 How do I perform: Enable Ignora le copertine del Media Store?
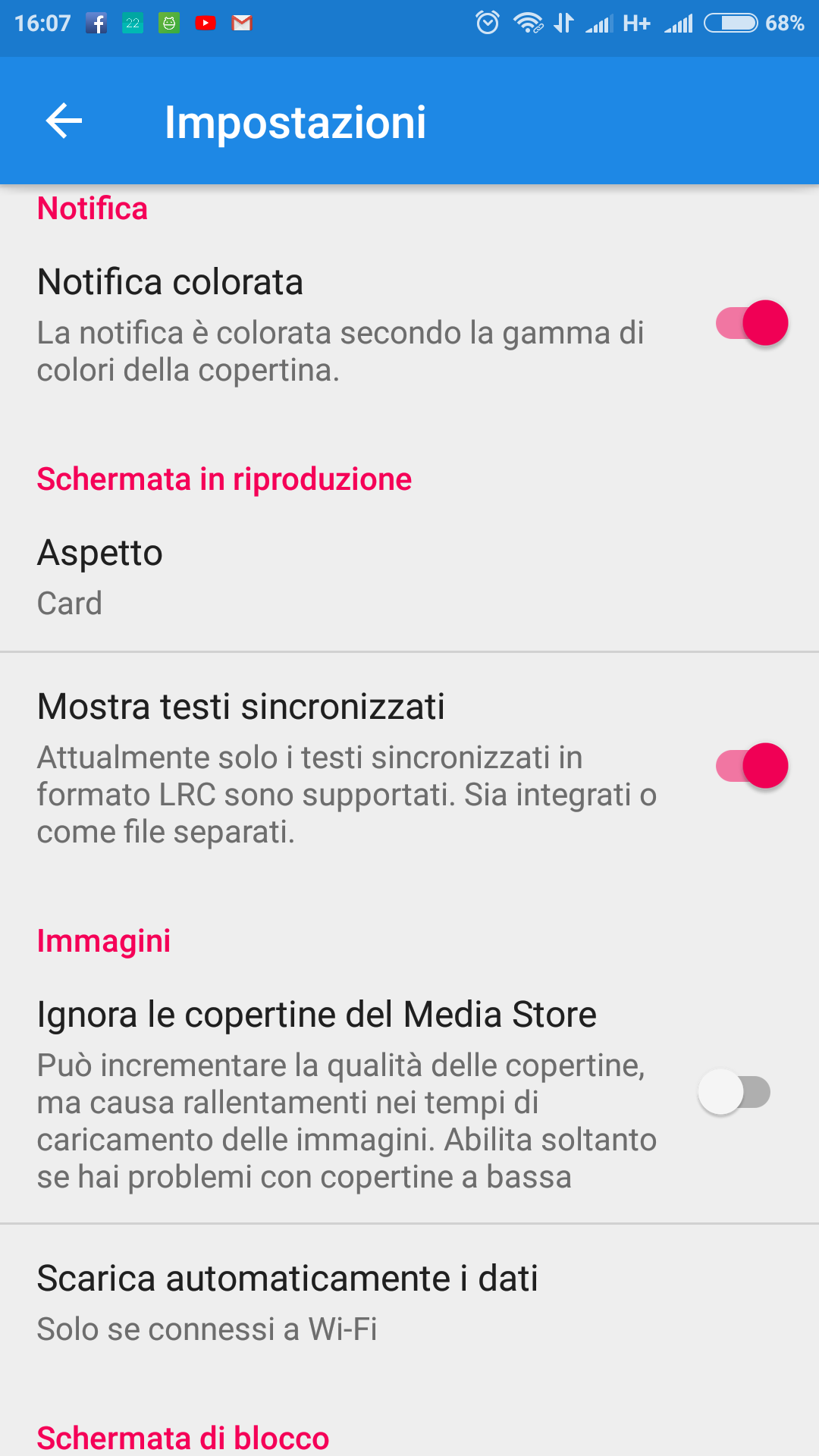coord(734,1092)
